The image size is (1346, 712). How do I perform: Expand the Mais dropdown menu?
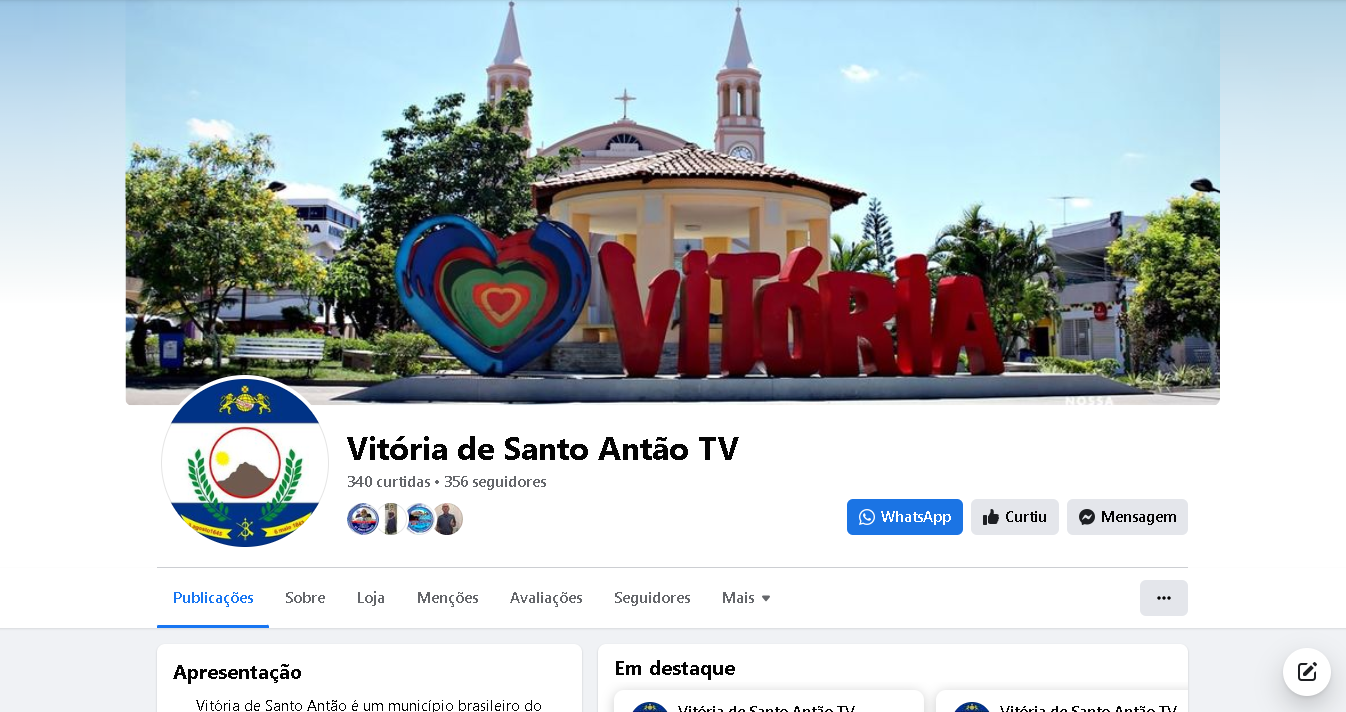click(746, 598)
